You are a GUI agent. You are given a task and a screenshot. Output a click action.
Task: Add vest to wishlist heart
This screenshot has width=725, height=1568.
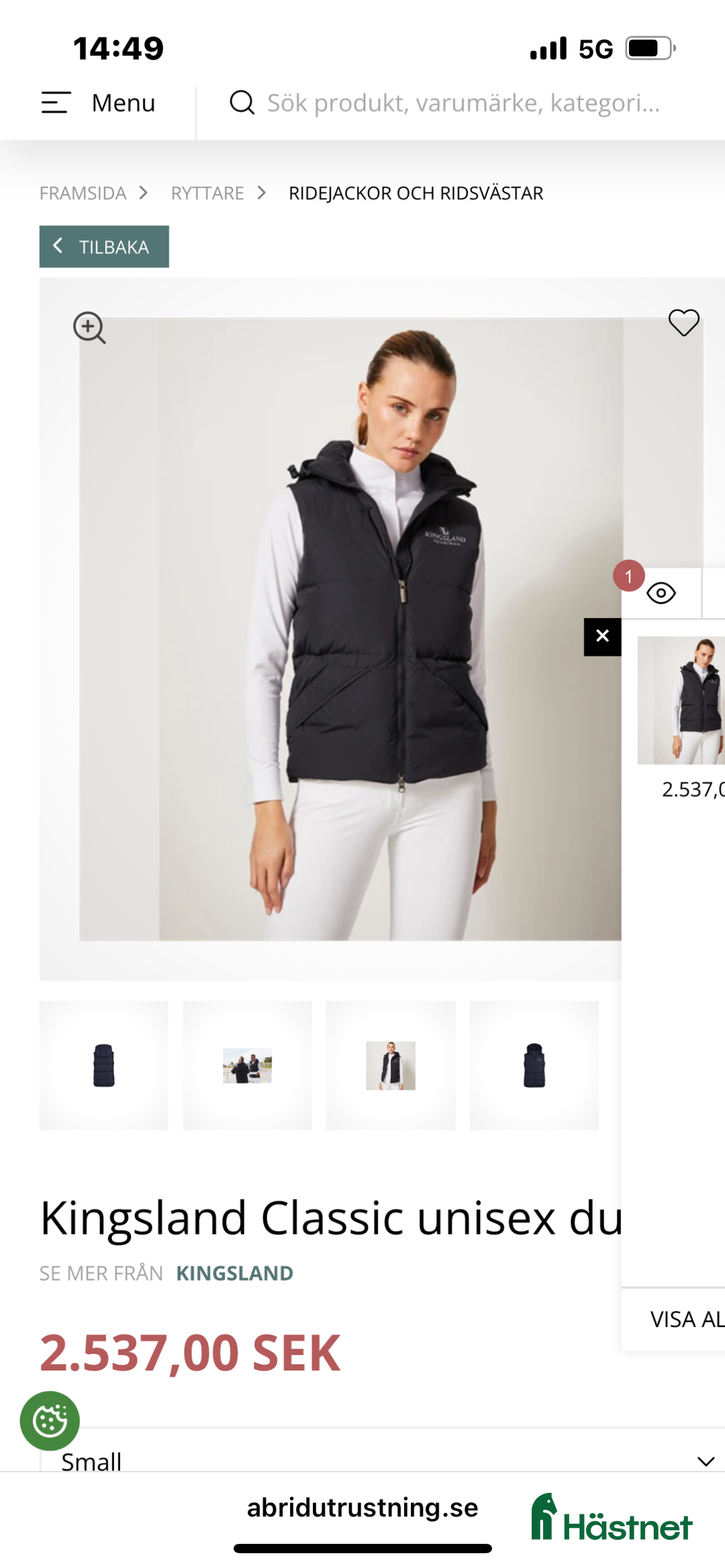coord(683,323)
